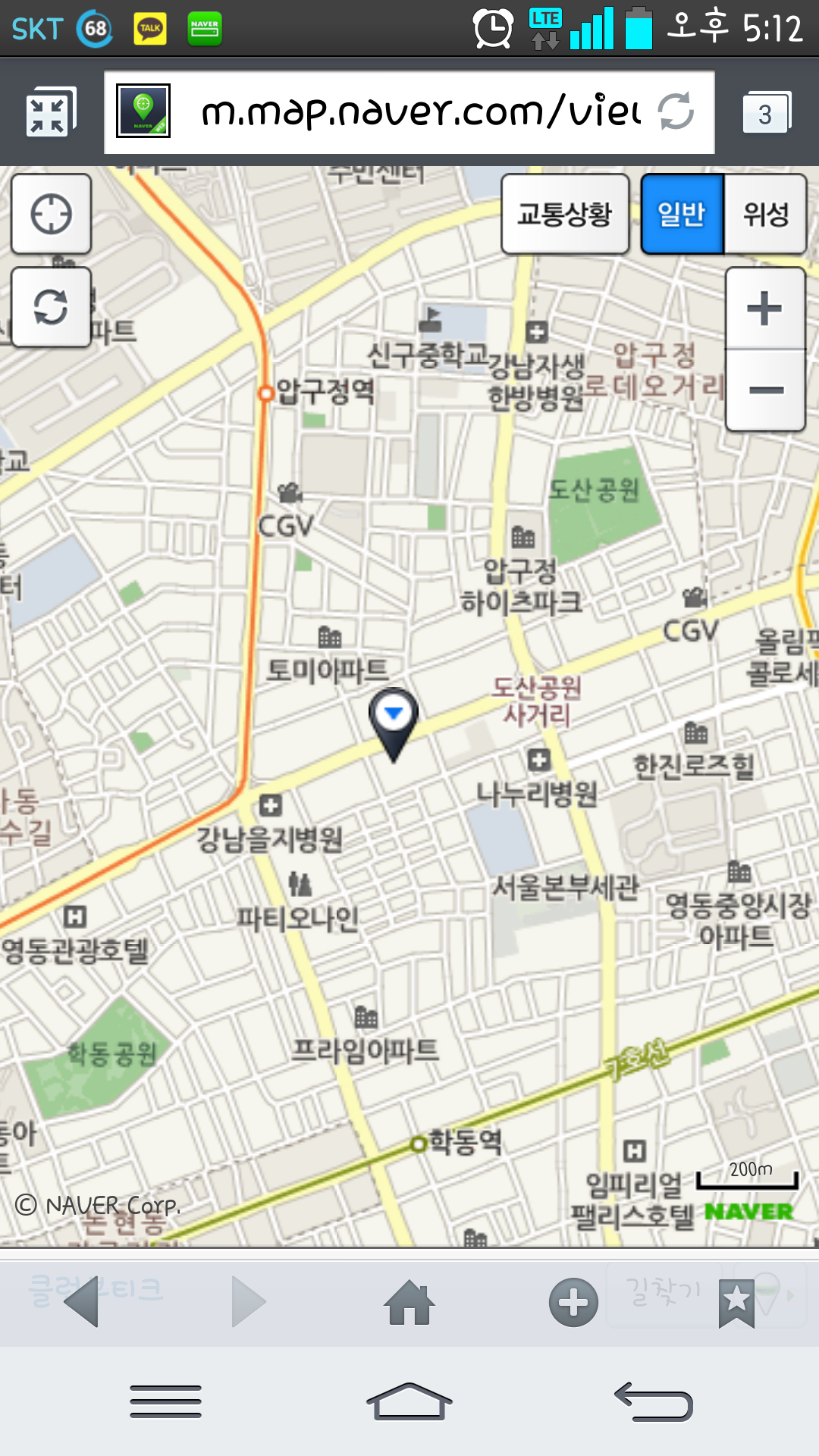Open the browser home page
The image size is (819, 1456).
409,1301
